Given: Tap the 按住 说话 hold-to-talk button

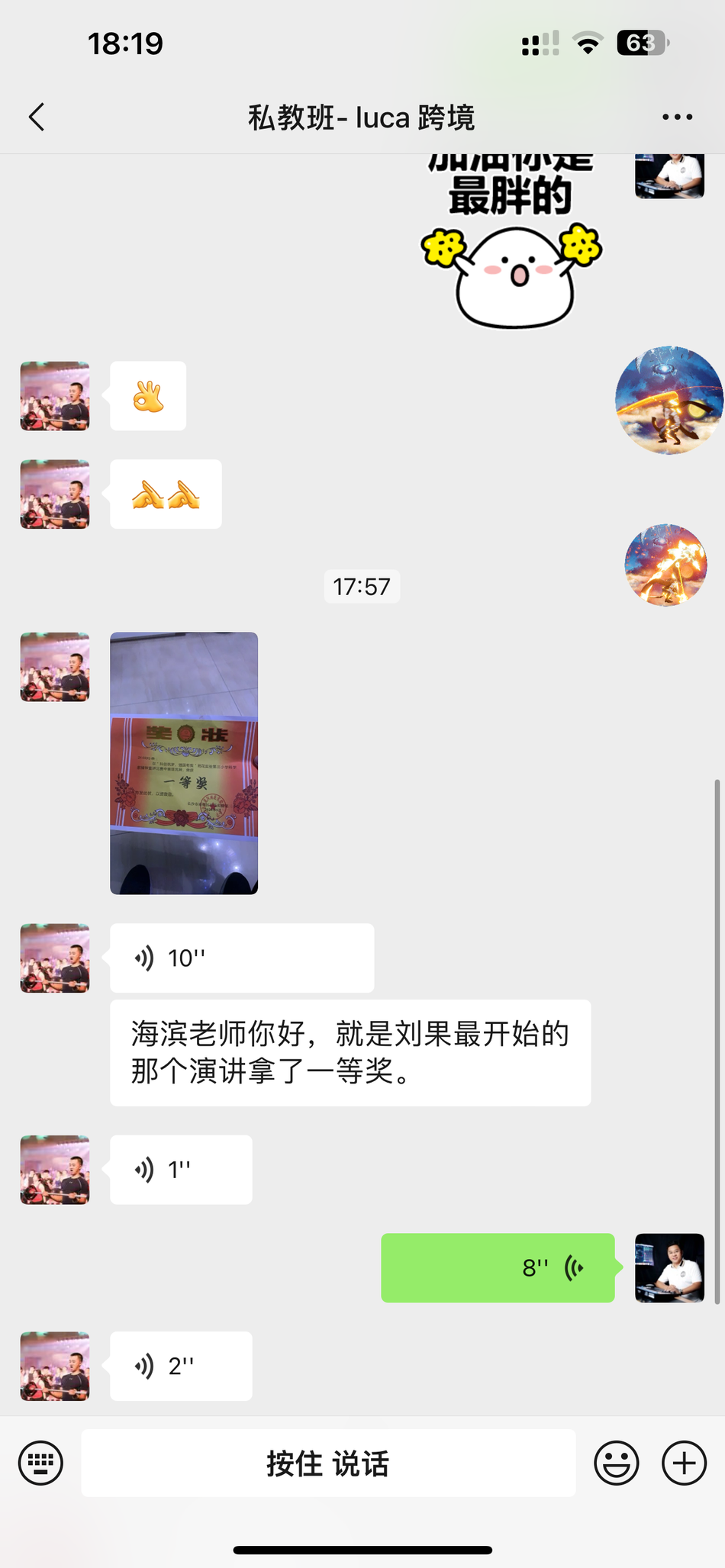Looking at the screenshot, I should coord(328,1463).
